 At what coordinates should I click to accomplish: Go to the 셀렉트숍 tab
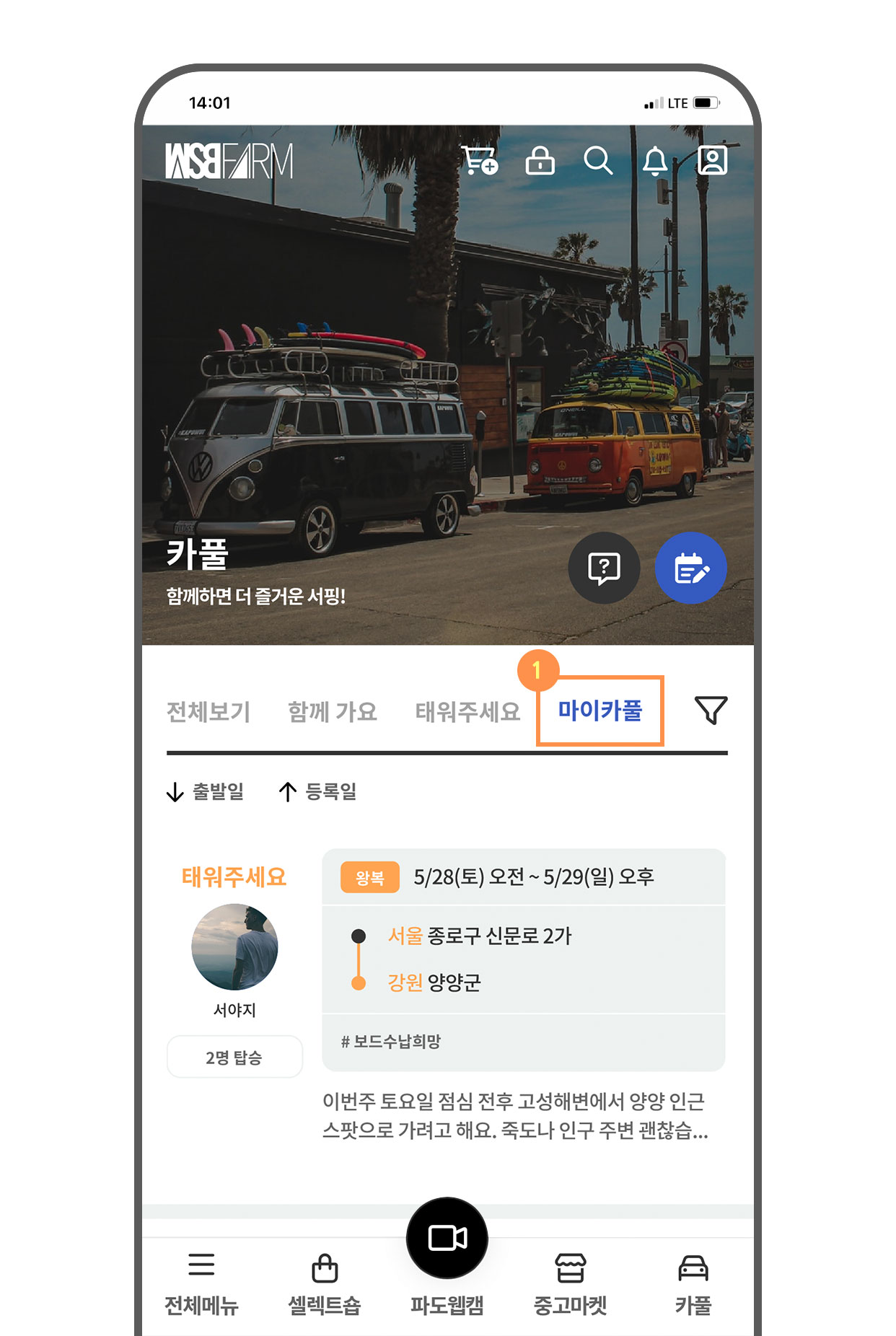tap(325, 1284)
